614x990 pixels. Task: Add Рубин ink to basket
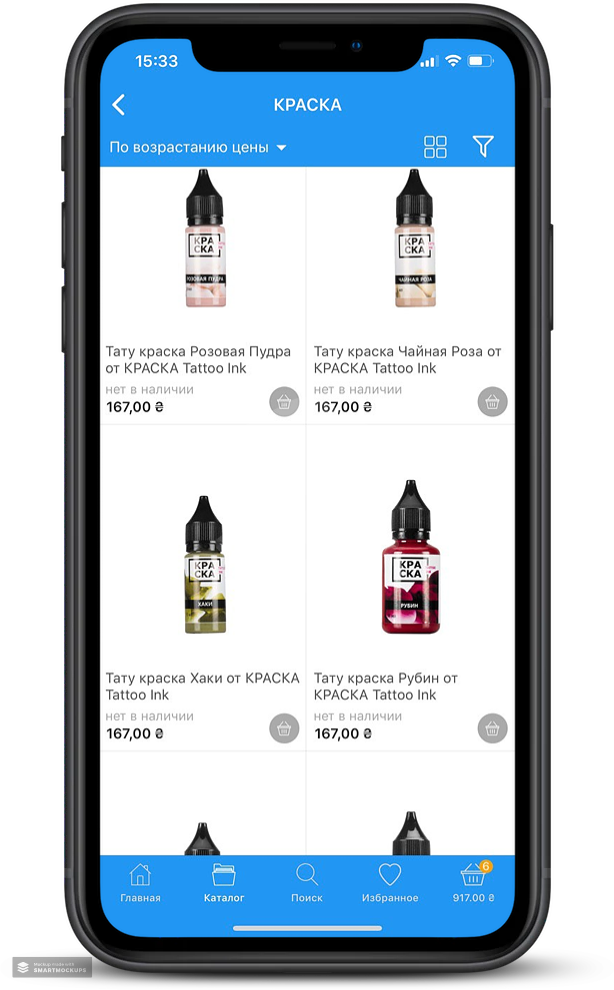pyautogui.click(x=492, y=728)
